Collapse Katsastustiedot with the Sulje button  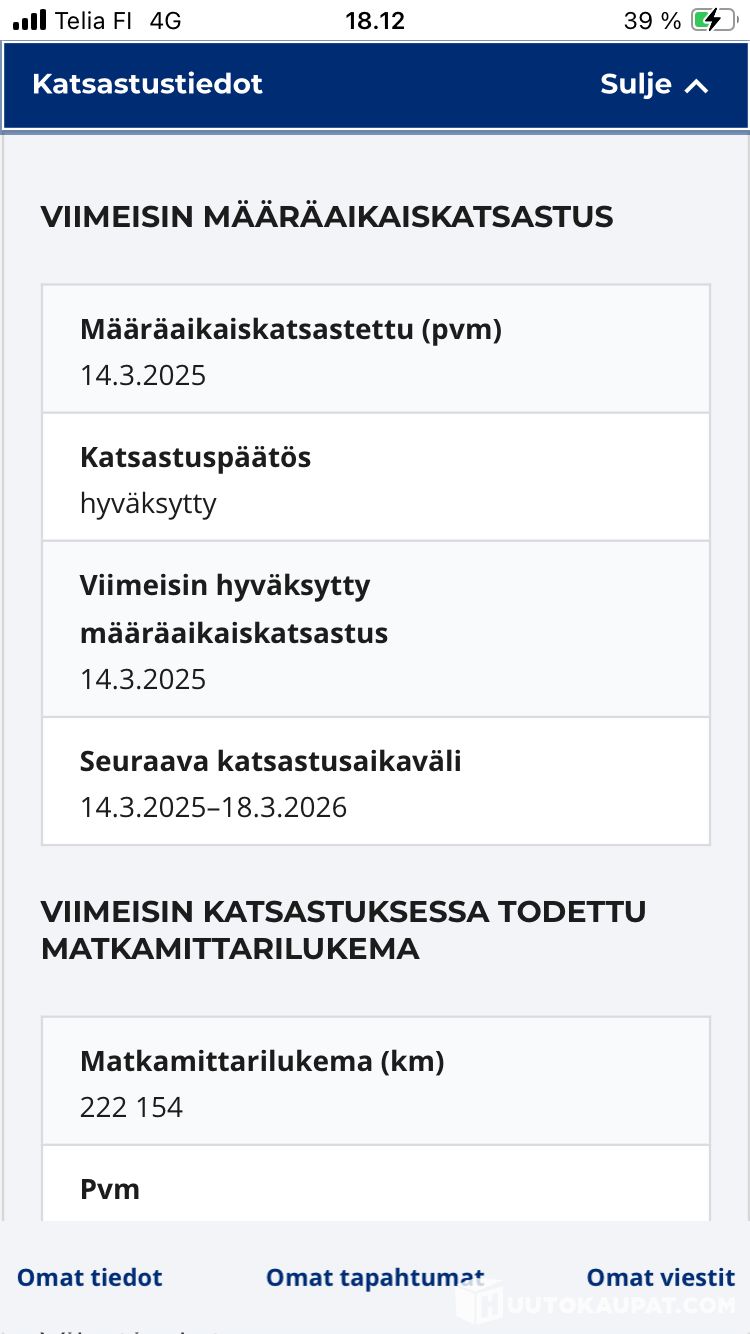654,85
